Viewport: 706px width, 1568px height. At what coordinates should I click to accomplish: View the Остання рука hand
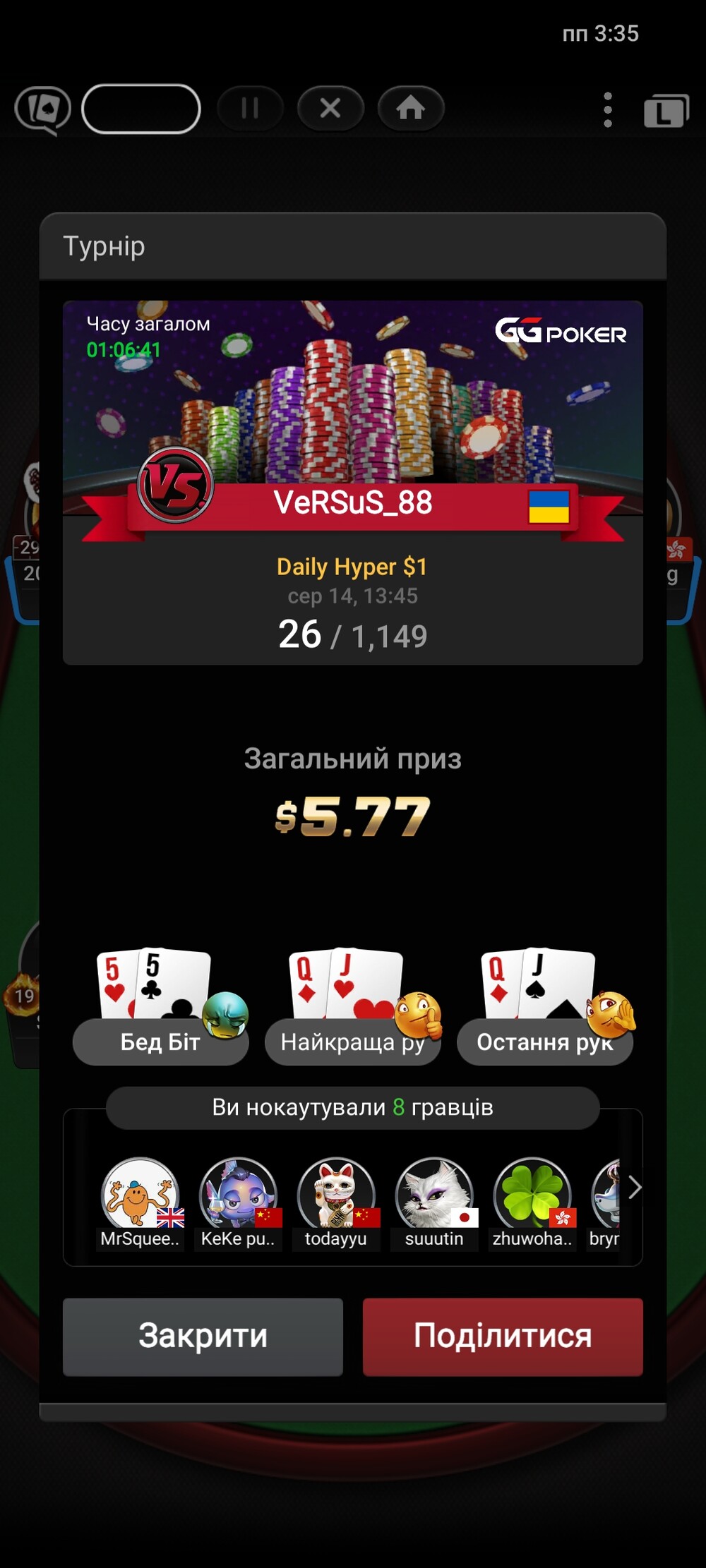545,1042
